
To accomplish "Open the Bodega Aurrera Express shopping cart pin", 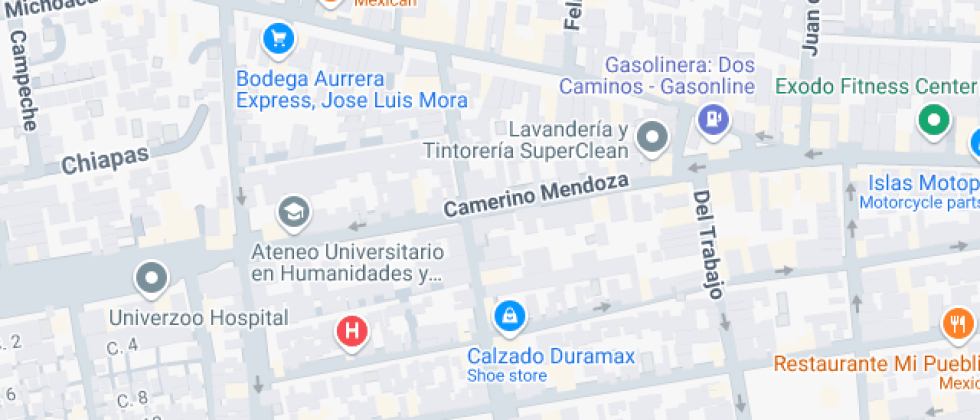I will pyautogui.click(x=279, y=40).
